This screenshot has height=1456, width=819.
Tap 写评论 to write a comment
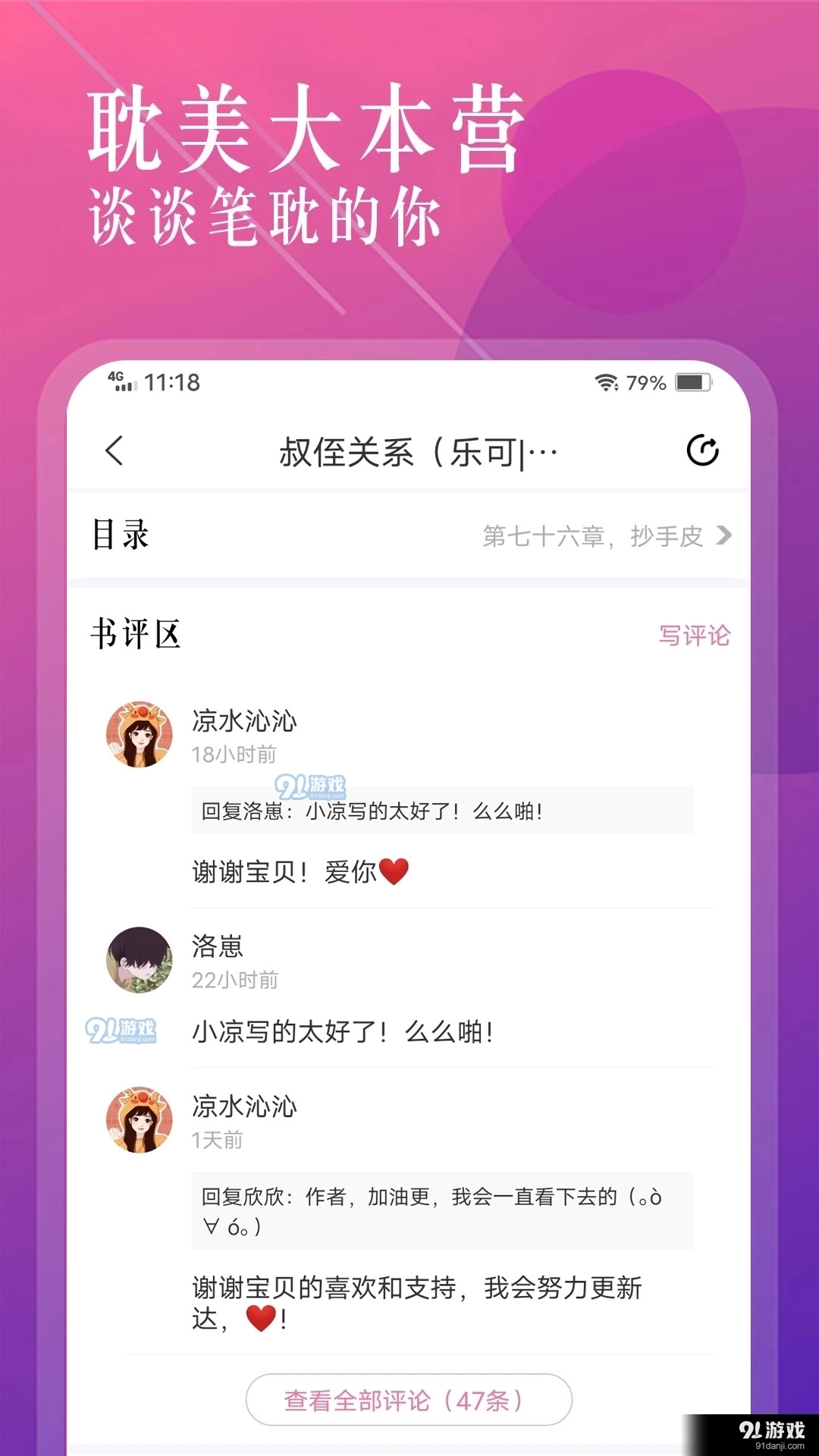coord(695,635)
